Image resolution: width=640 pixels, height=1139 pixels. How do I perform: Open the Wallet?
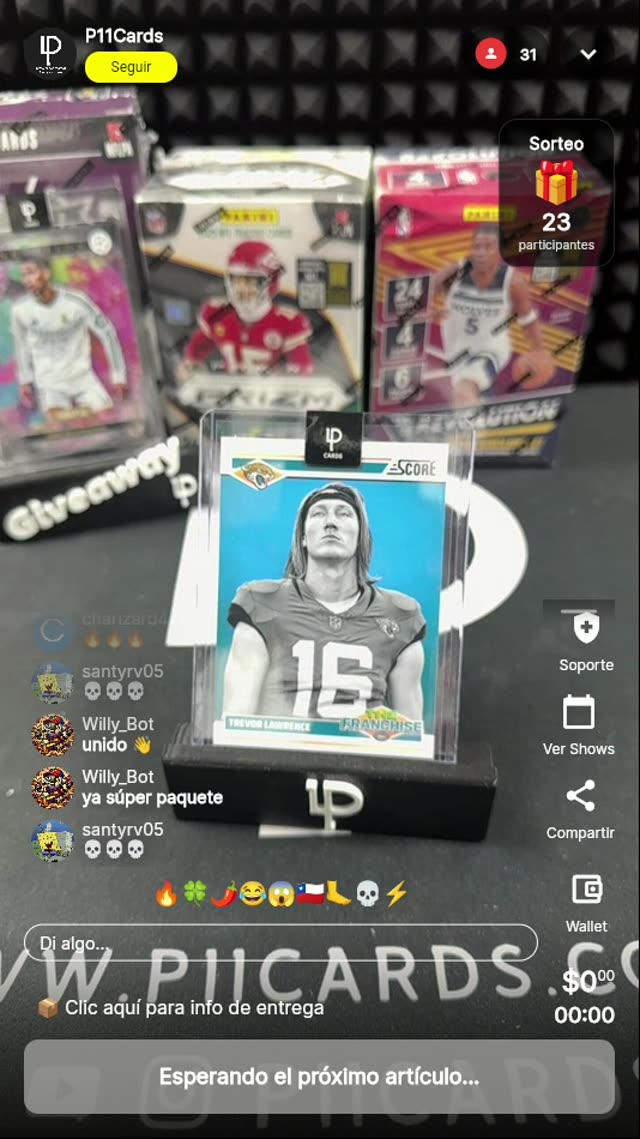[586, 890]
